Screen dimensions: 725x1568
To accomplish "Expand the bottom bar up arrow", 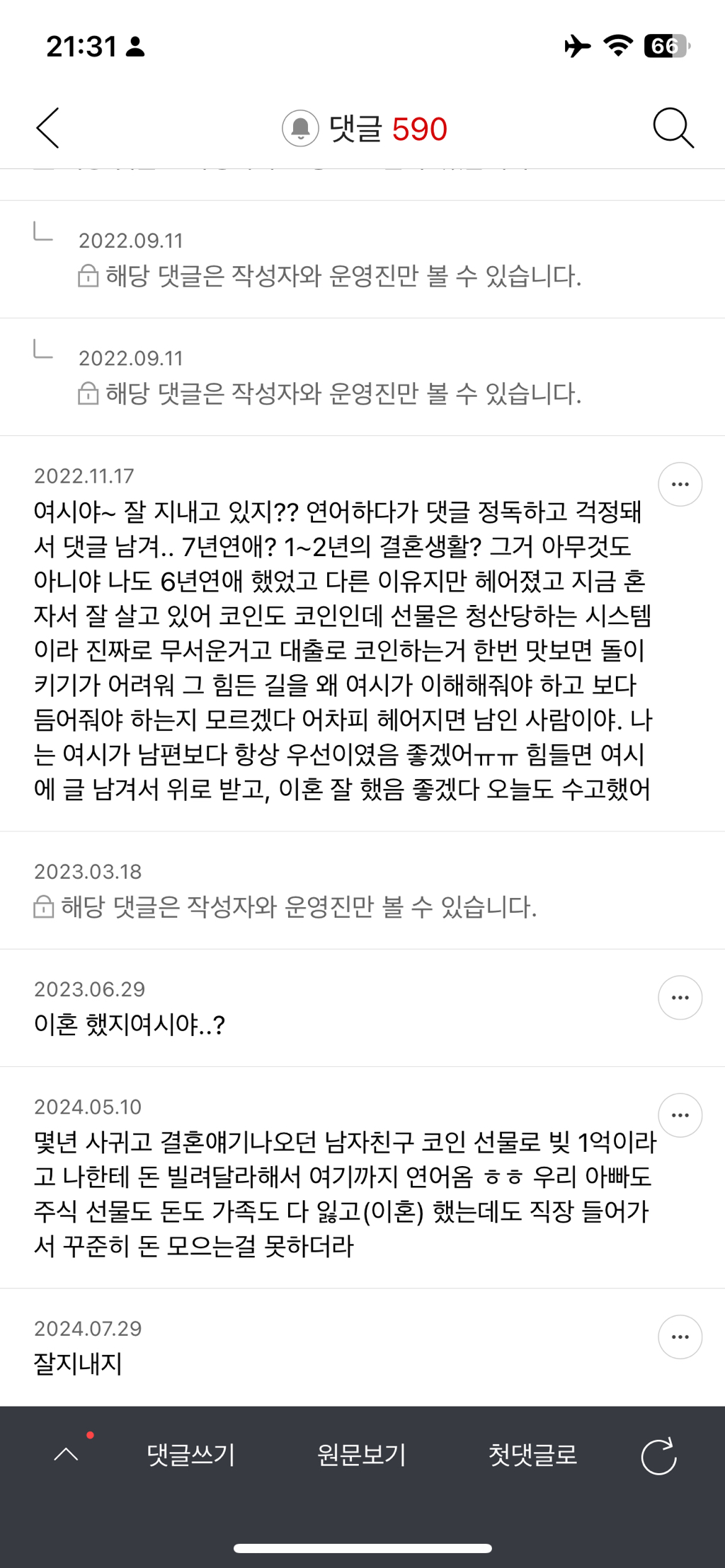I will point(67,1455).
